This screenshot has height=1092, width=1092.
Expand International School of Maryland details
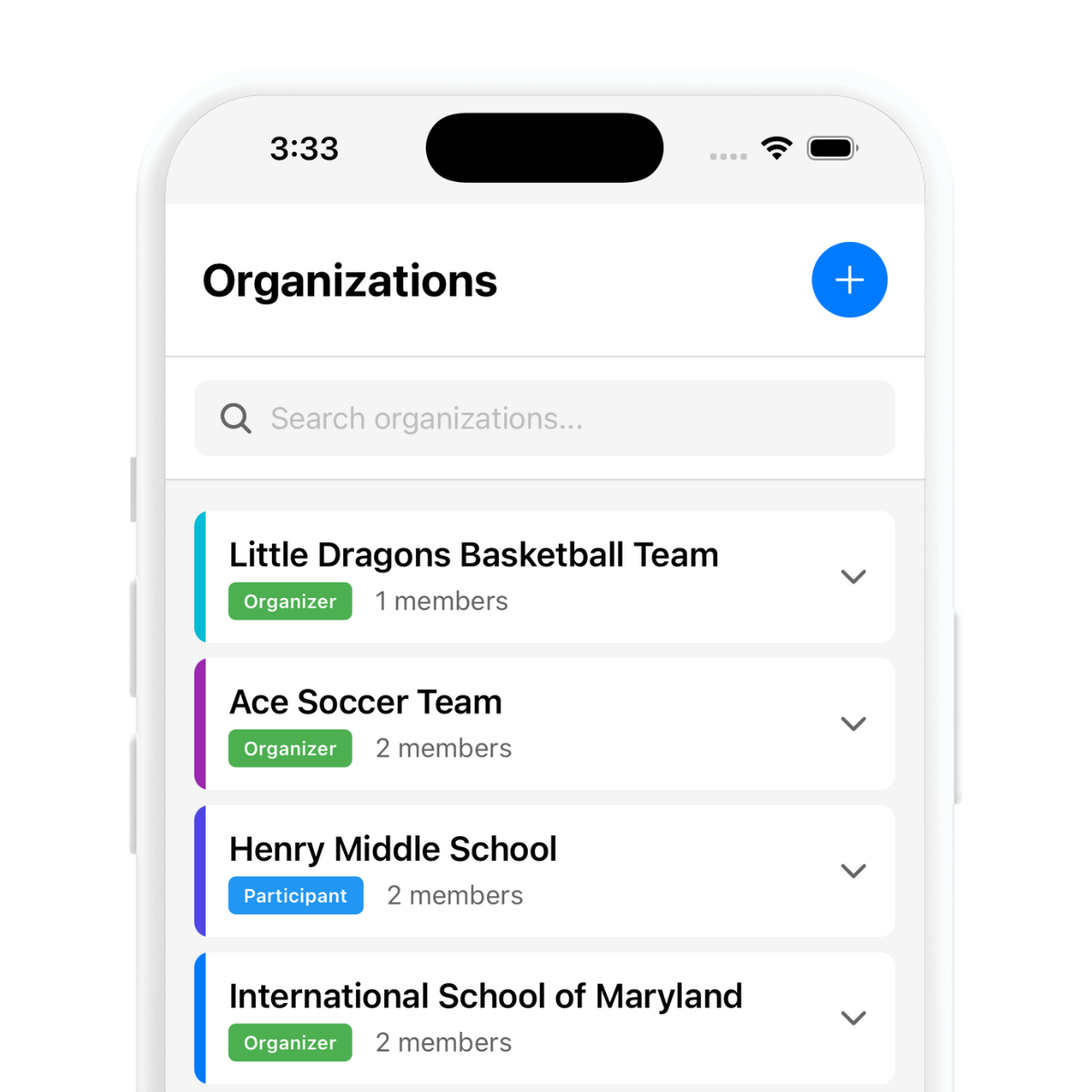click(x=853, y=1018)
